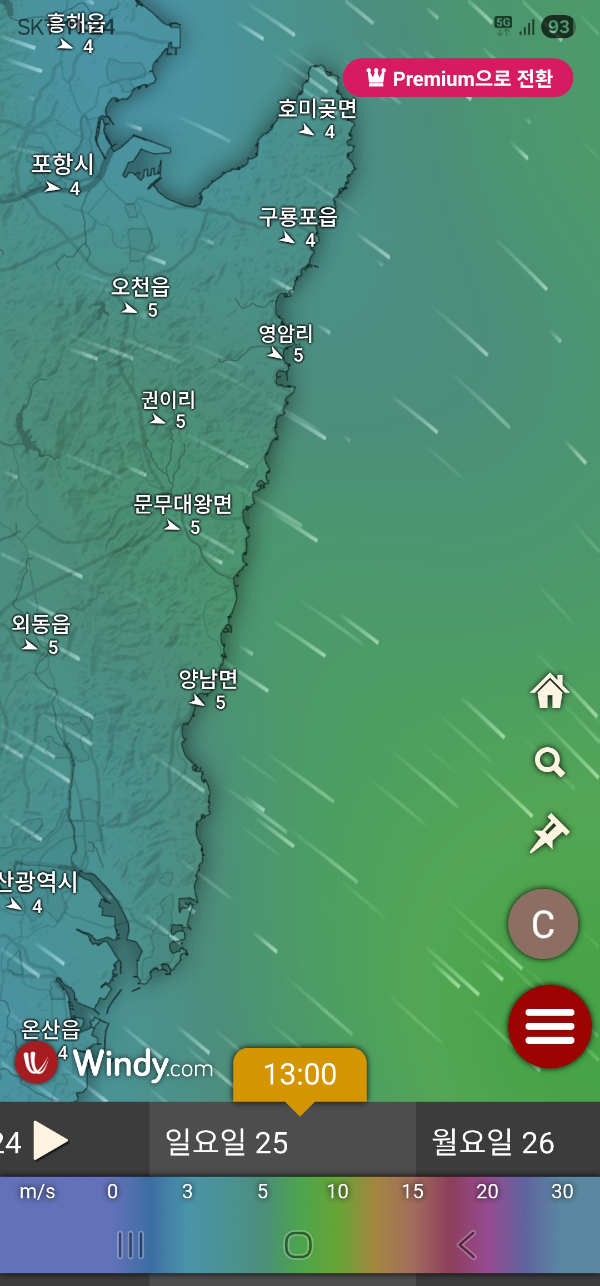Tap the Premium으로 전환 button
600x1286 pixels.
tap(458, 78)
